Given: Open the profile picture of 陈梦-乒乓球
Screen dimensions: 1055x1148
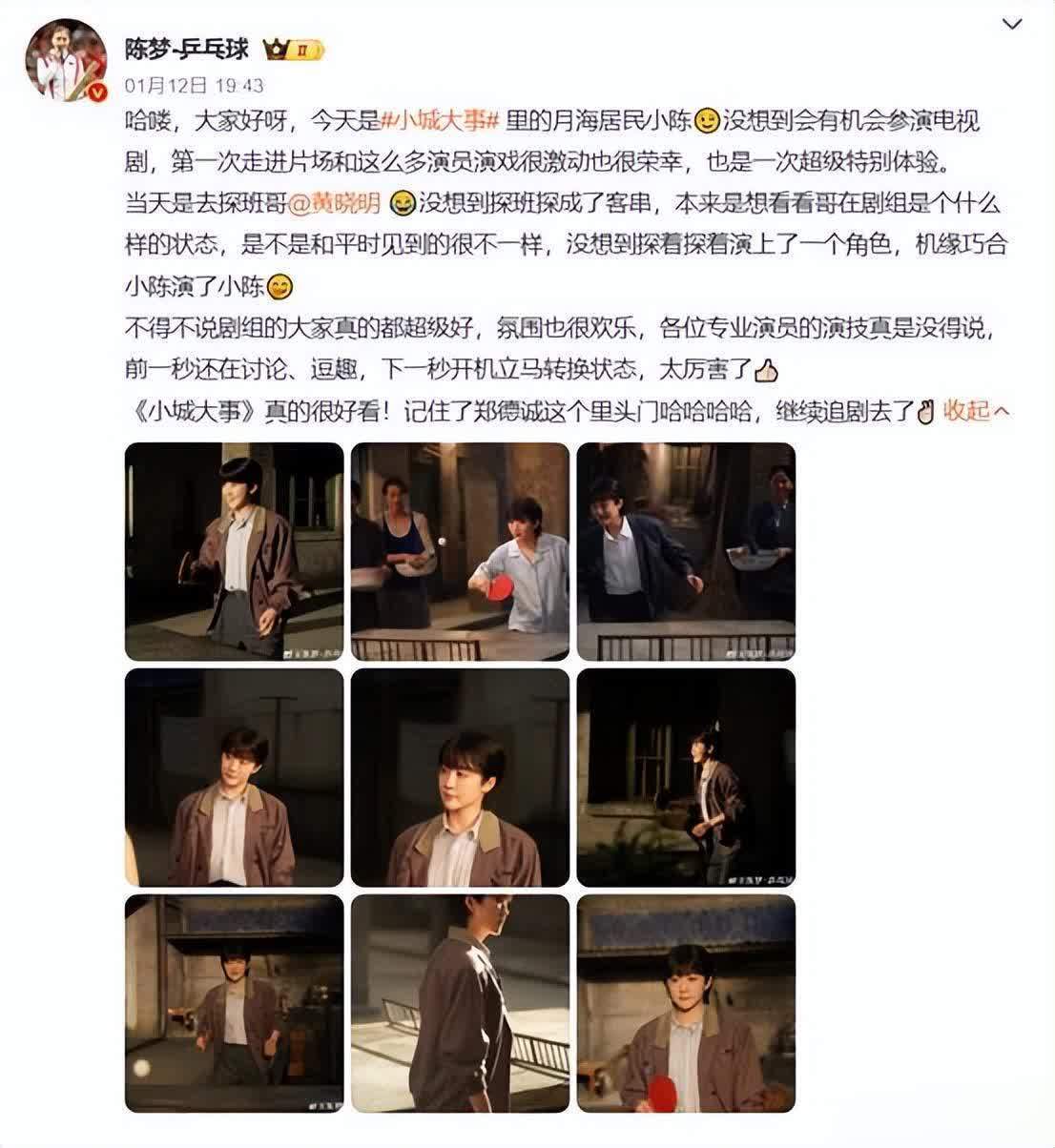Looking at the screenshot, I should pyautogui.click(x=65, y=58).
